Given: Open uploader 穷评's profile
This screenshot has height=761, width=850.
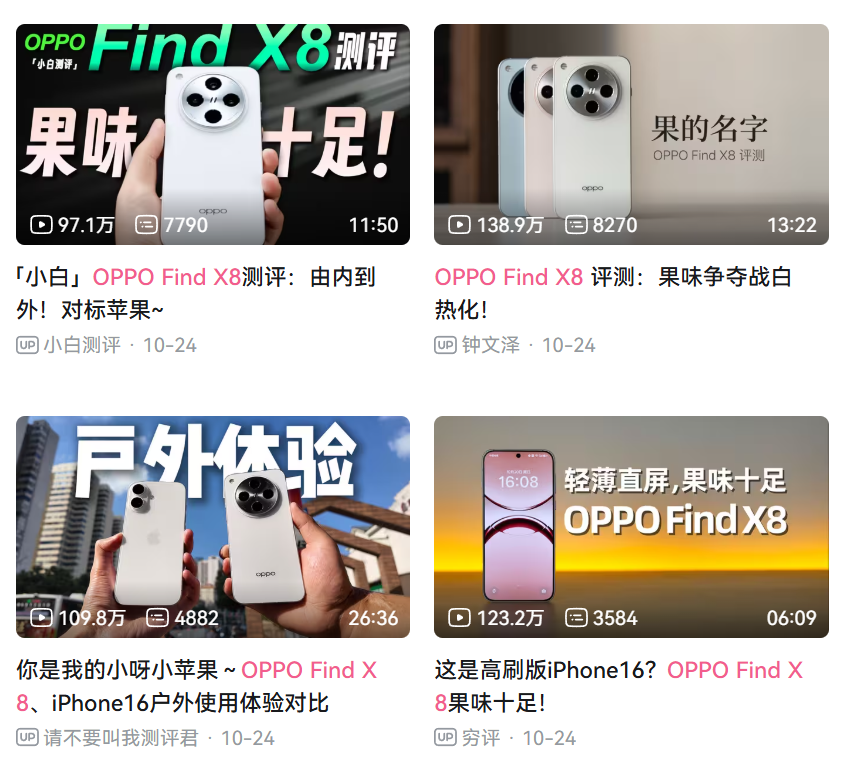Looking at the screenshot, I should point(480,738).
